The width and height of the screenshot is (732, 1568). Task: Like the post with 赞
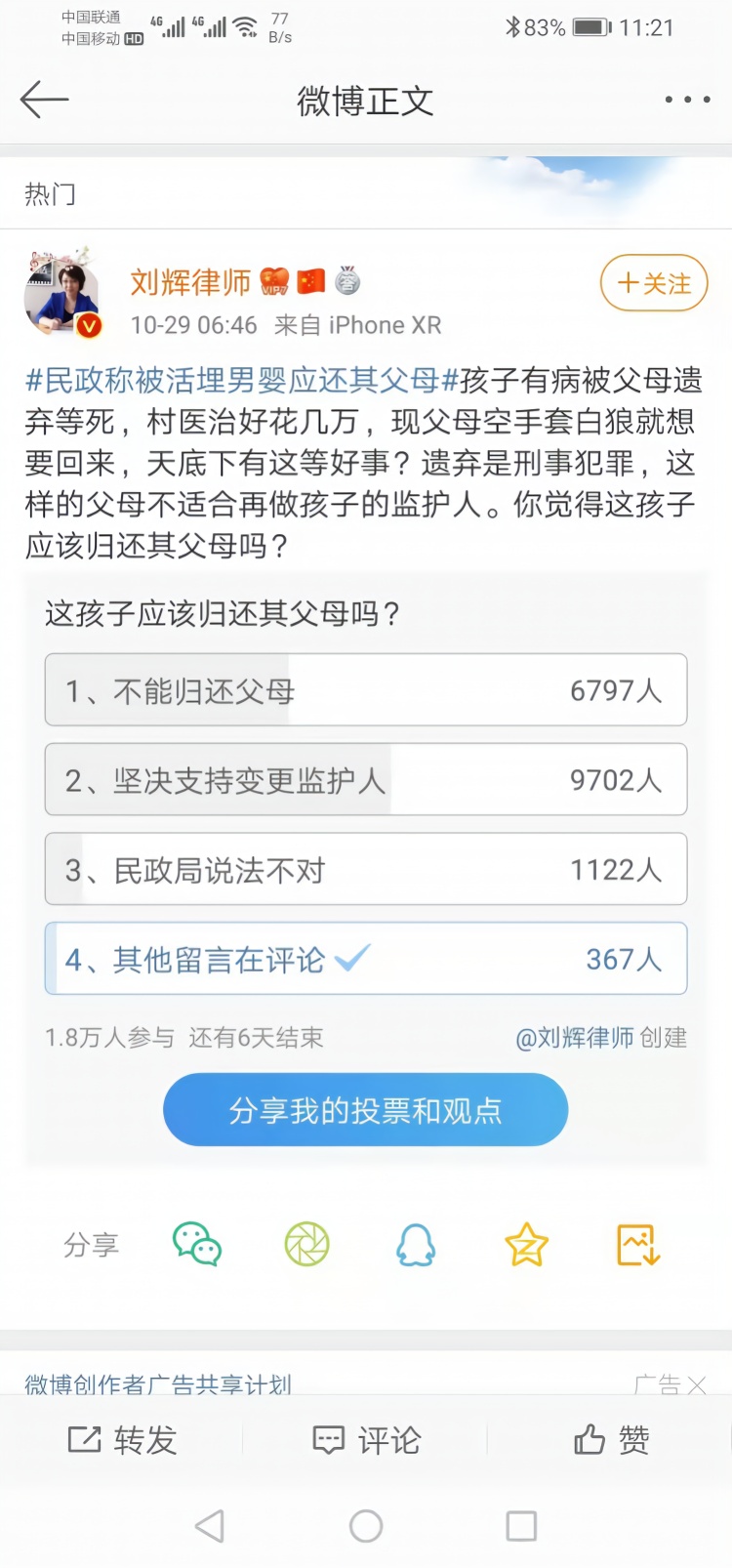tap(611, 1440)
